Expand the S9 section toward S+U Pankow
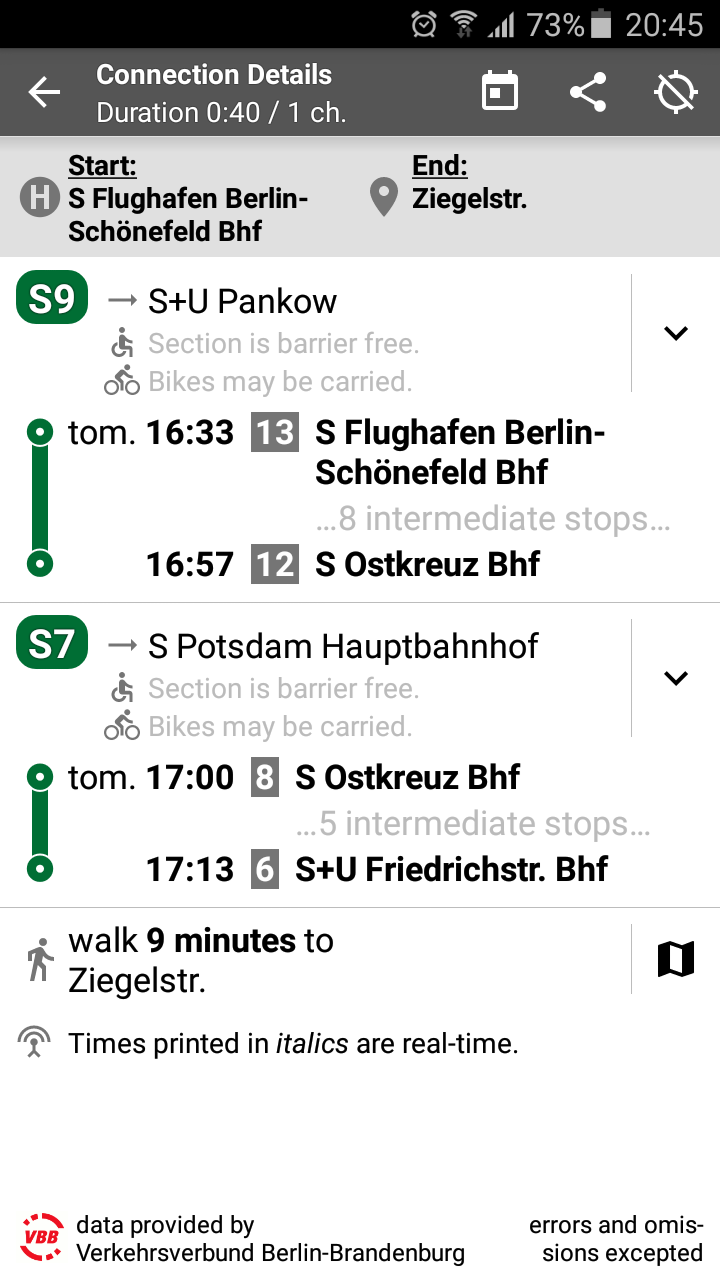720x1280 pixels. click(x=676, y=333)
